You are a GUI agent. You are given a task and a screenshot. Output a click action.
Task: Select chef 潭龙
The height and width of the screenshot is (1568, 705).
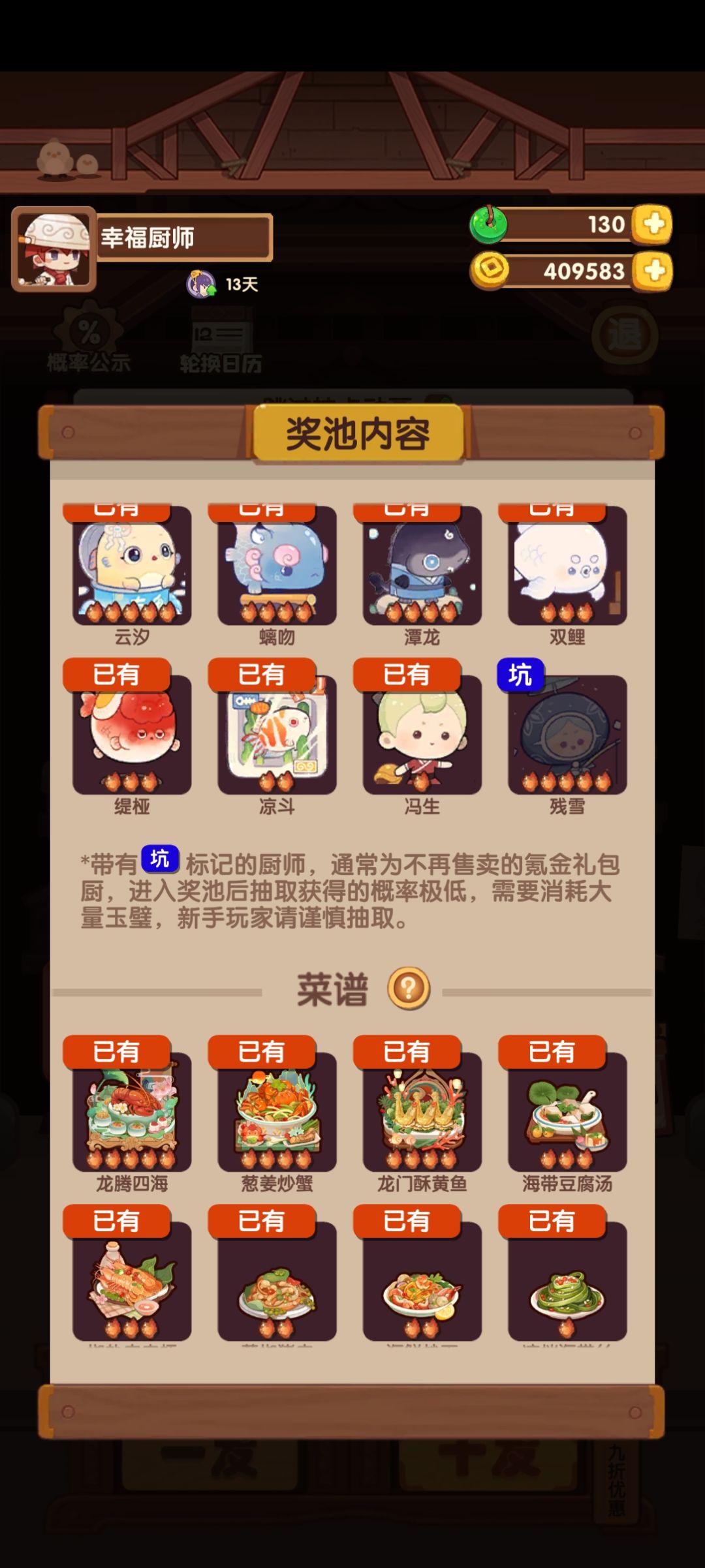point(422,565)
